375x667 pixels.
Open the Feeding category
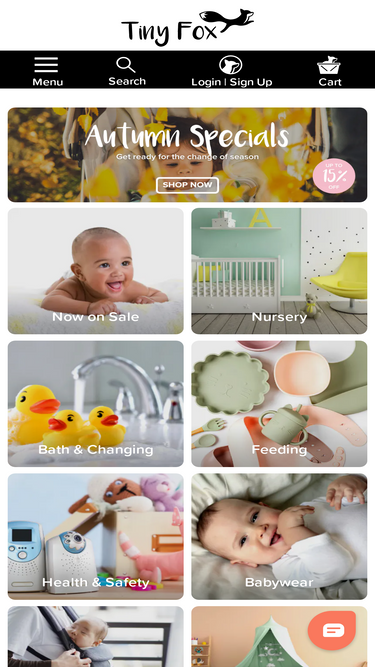click(279, 404)
